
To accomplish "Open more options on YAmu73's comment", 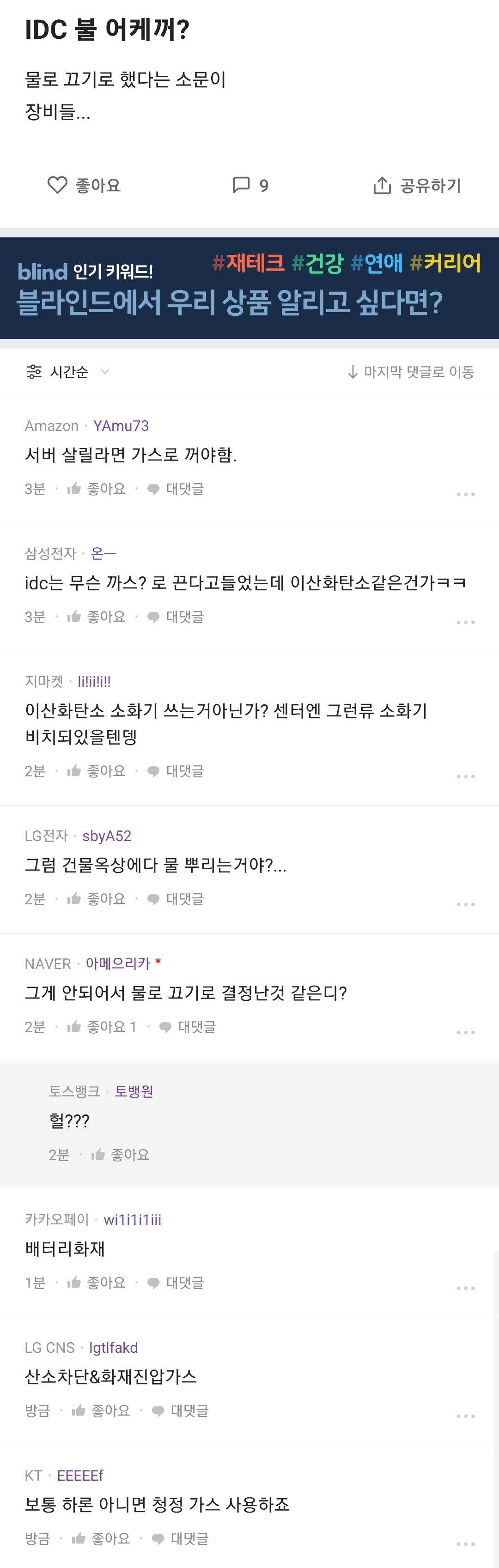I will [465, 494].
